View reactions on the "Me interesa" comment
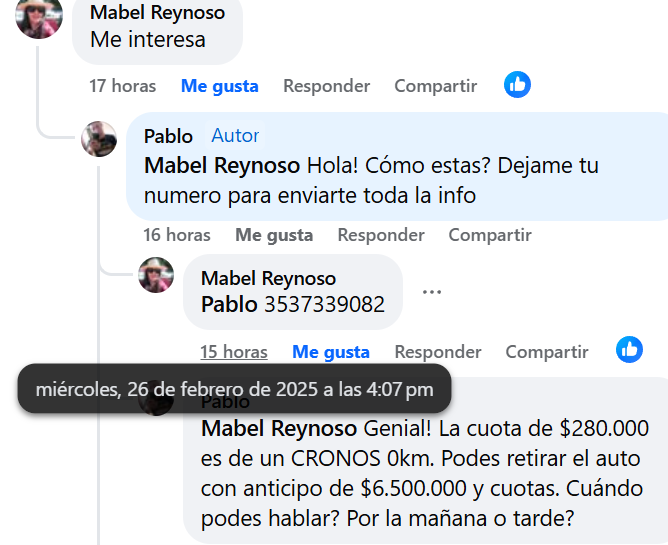 tap(517, 85)
